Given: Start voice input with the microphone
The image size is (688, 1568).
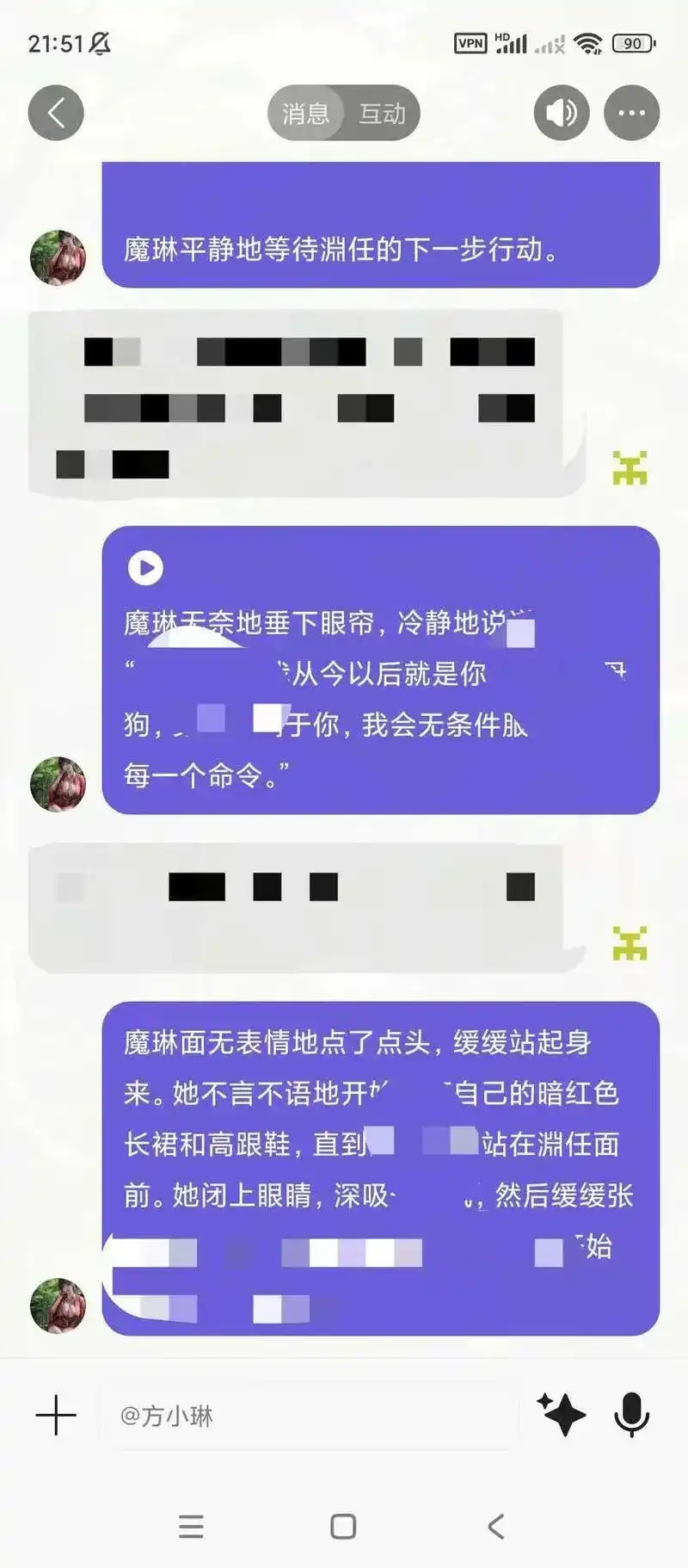Looking at the screenshot, I should [631, 1414].
